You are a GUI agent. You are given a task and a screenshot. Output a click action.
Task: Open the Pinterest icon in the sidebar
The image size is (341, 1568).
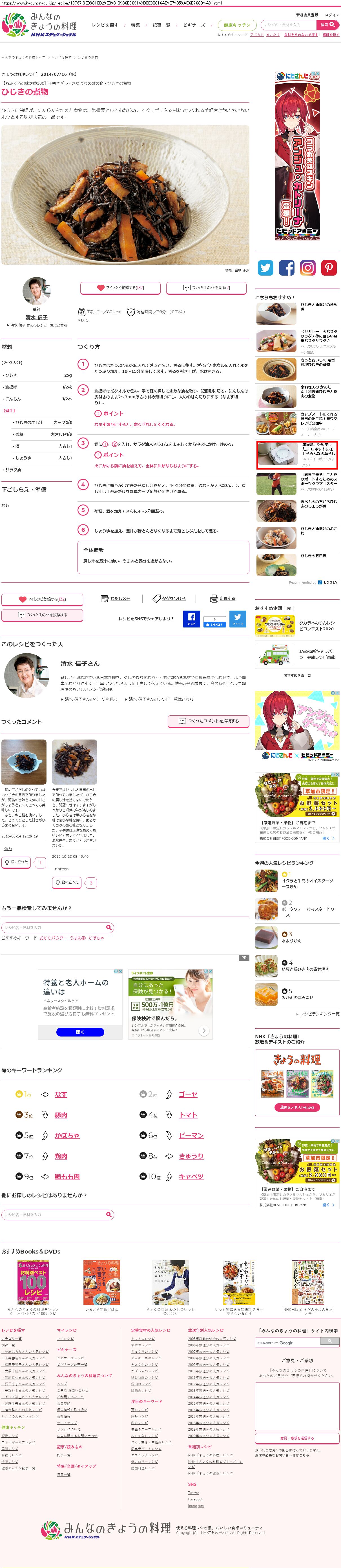click(x=329, y=268)
